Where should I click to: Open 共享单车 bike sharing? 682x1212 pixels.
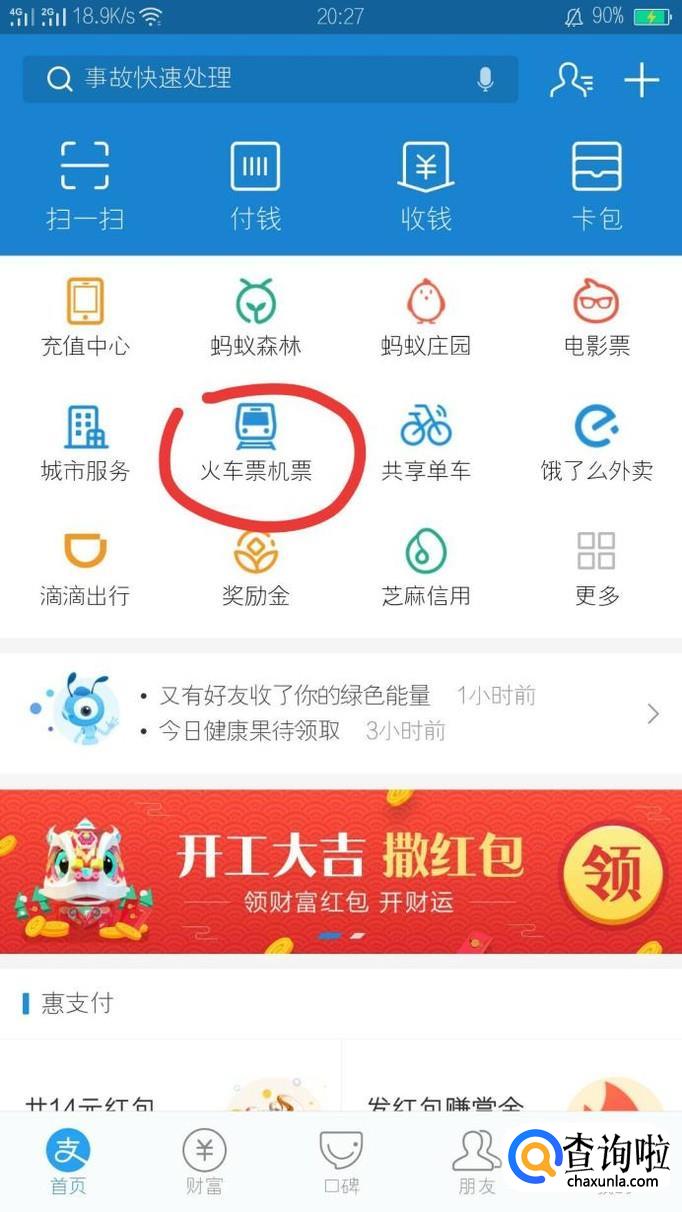tap(426, 443)
